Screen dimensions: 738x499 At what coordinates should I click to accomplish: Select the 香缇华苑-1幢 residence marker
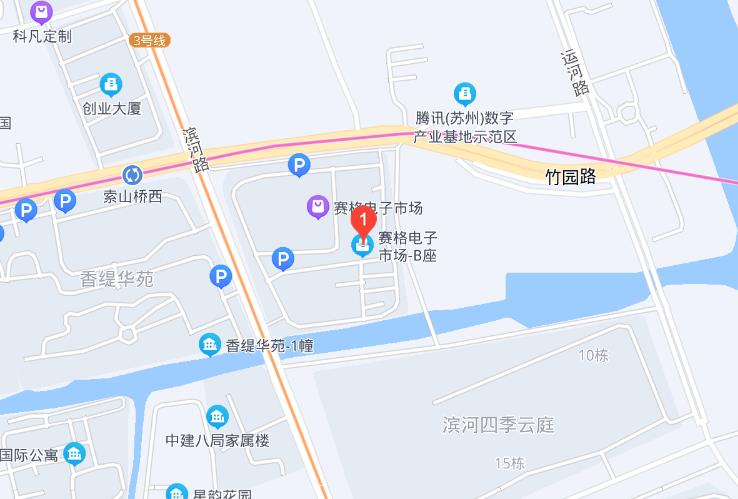tap(210, 345)
